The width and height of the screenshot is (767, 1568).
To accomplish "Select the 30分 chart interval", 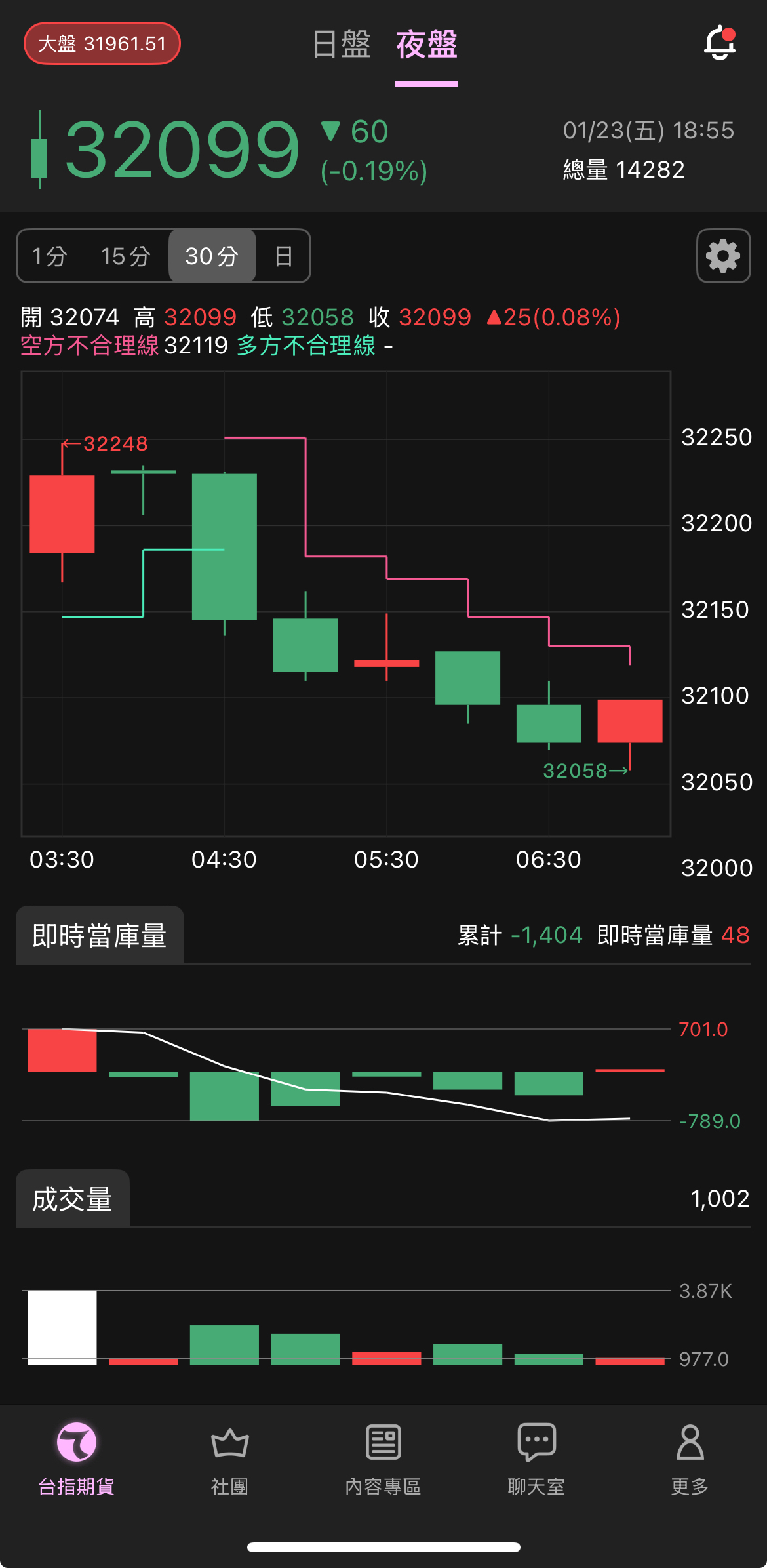I will [212, 256].
